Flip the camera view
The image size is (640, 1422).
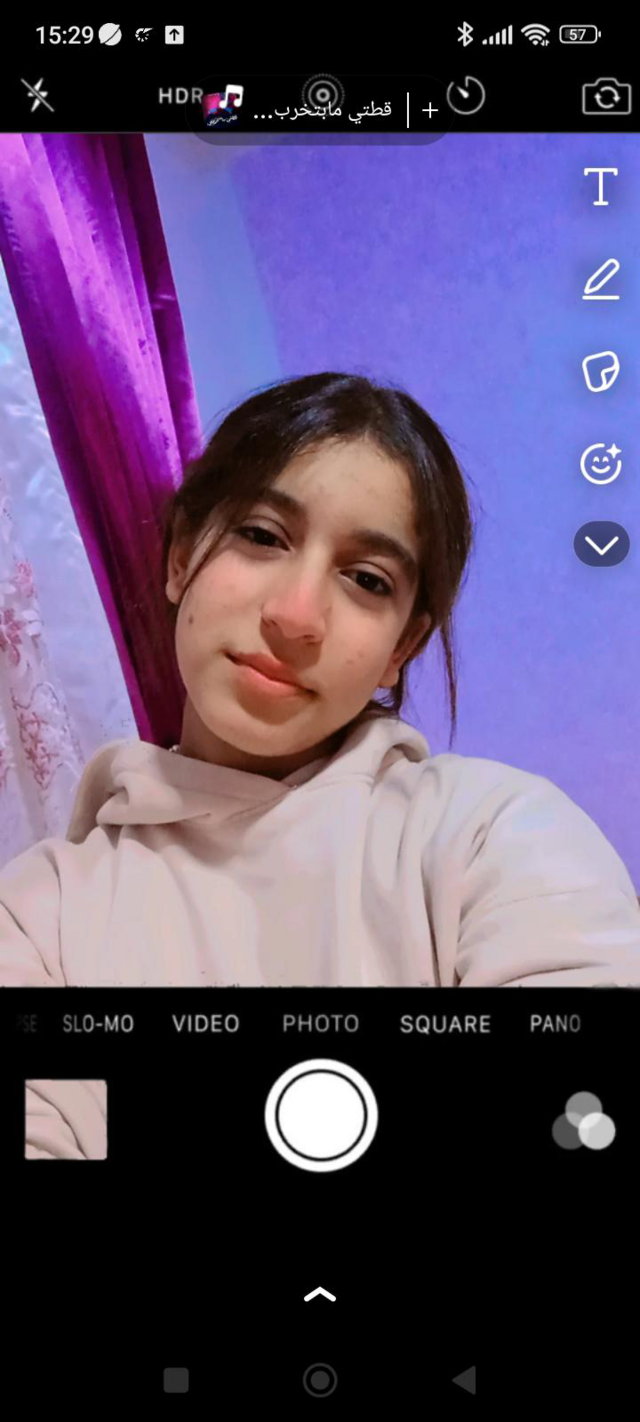606,97
